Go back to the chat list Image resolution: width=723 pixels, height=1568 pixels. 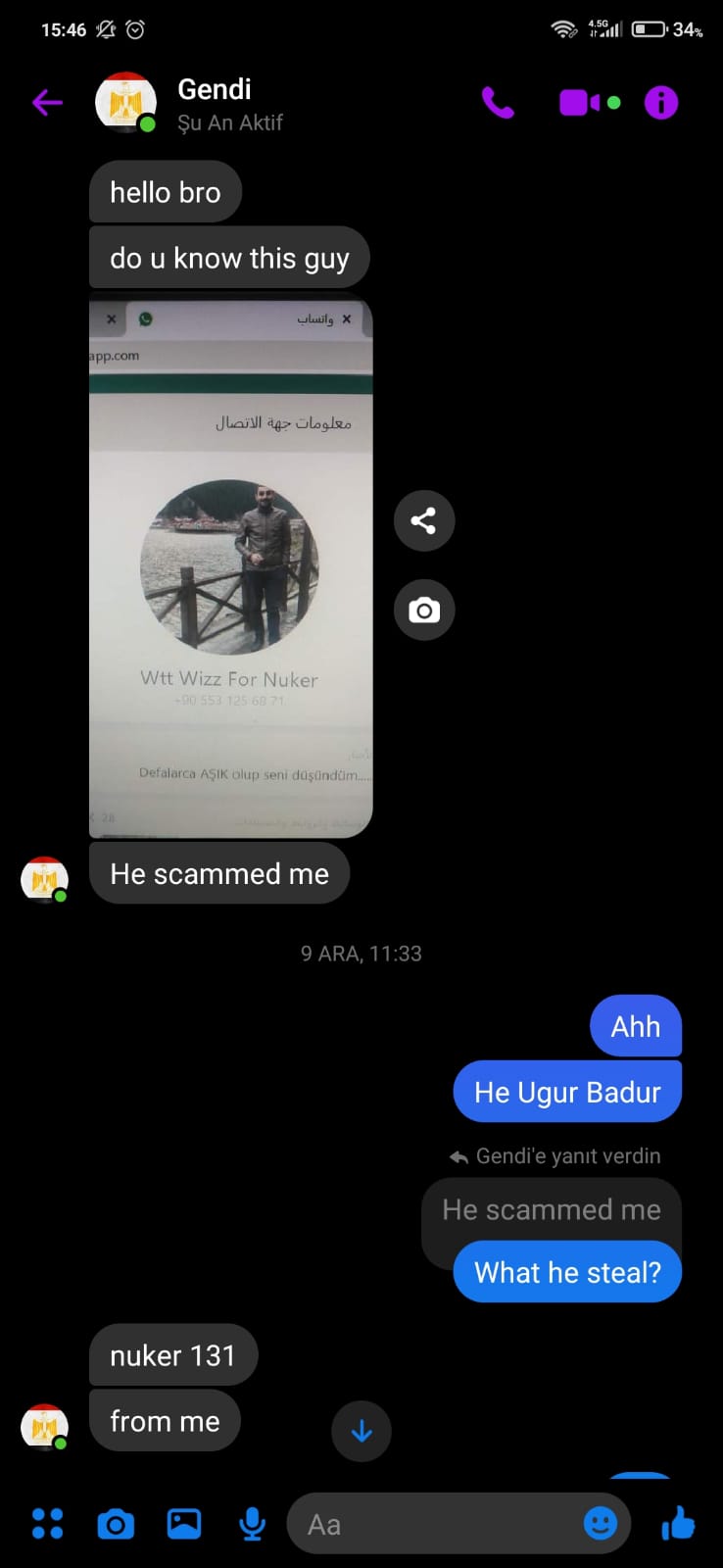[47, 102]
